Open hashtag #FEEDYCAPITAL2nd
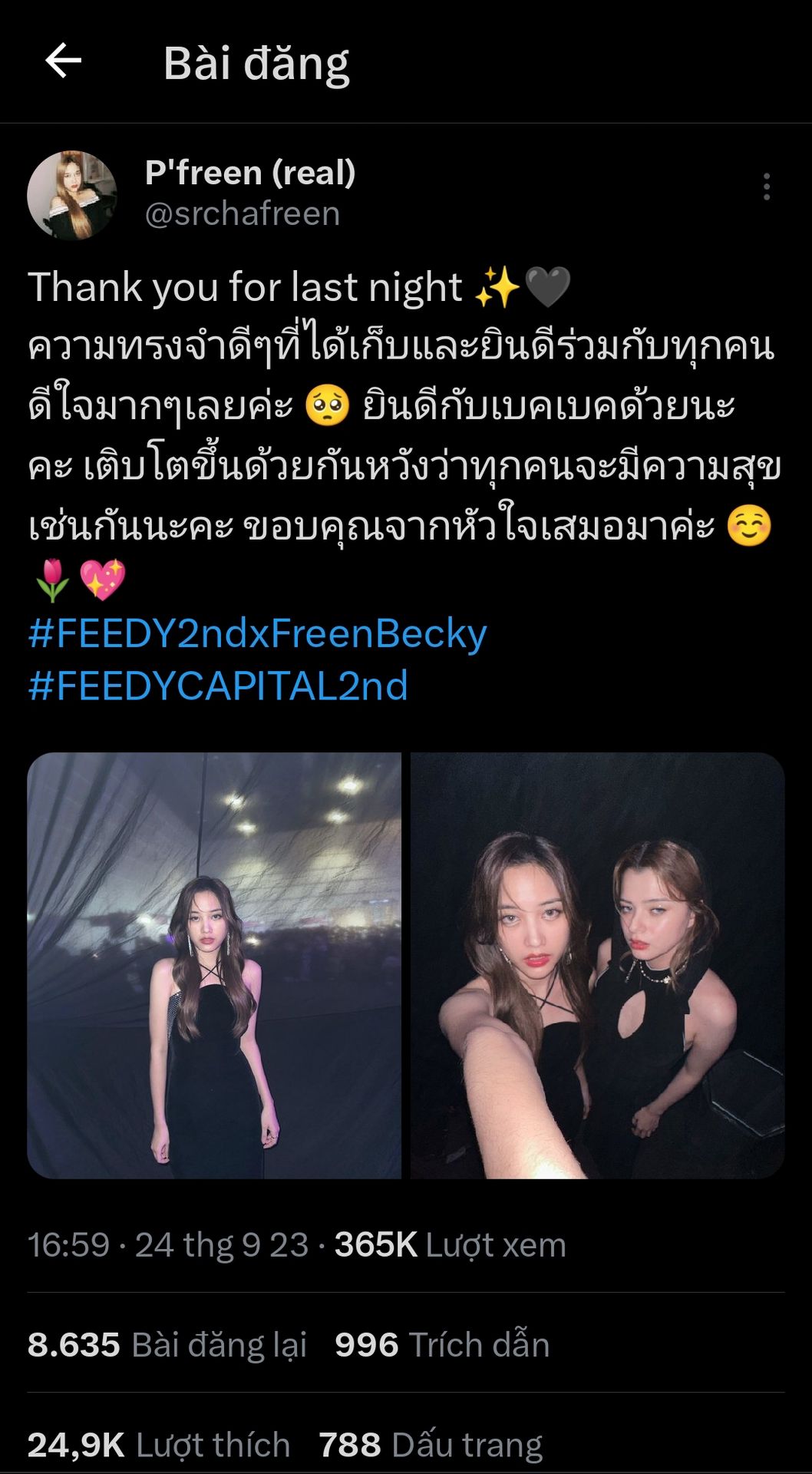The width and height of the screenshot is (812, 1474). tap(218, 686)
